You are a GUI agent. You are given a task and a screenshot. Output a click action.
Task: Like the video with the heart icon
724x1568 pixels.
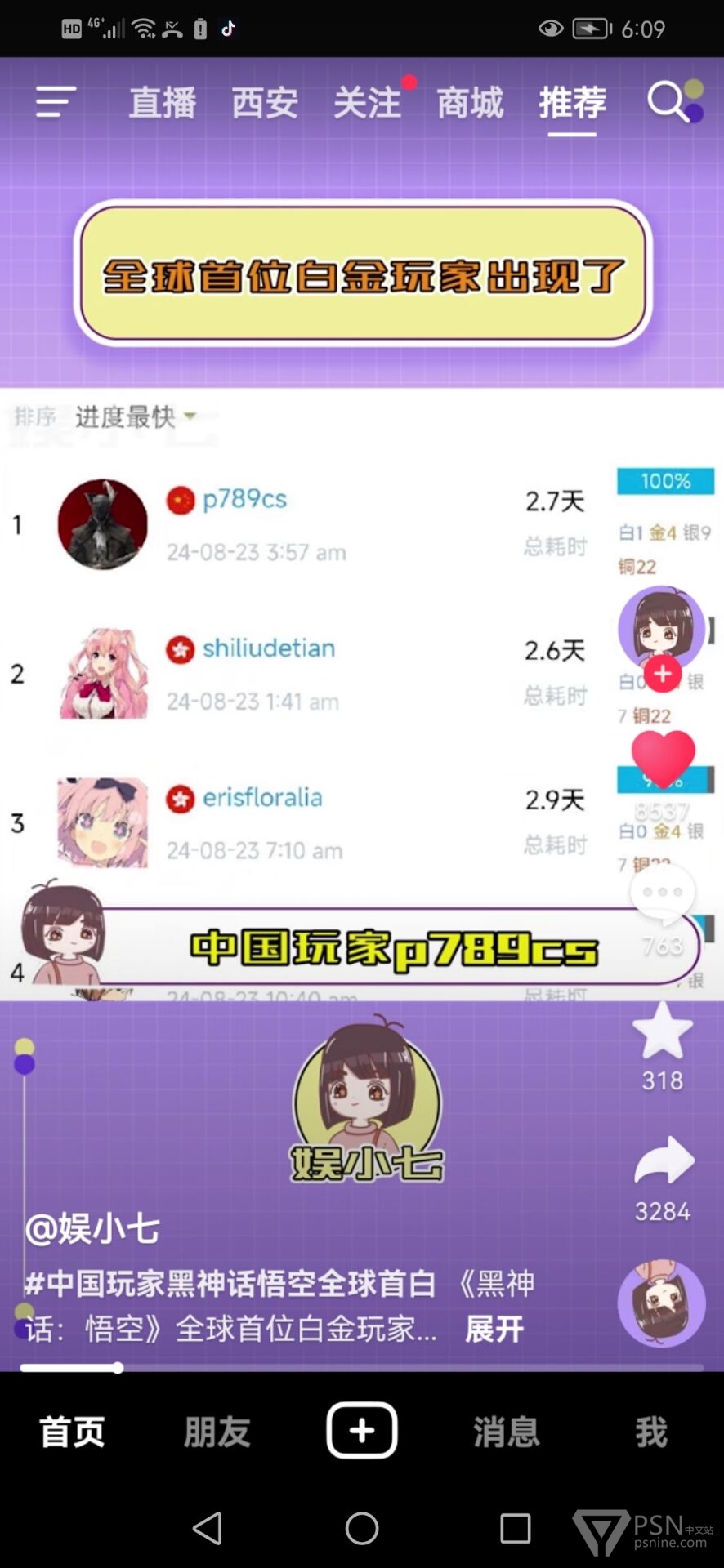tap(663, 759)
